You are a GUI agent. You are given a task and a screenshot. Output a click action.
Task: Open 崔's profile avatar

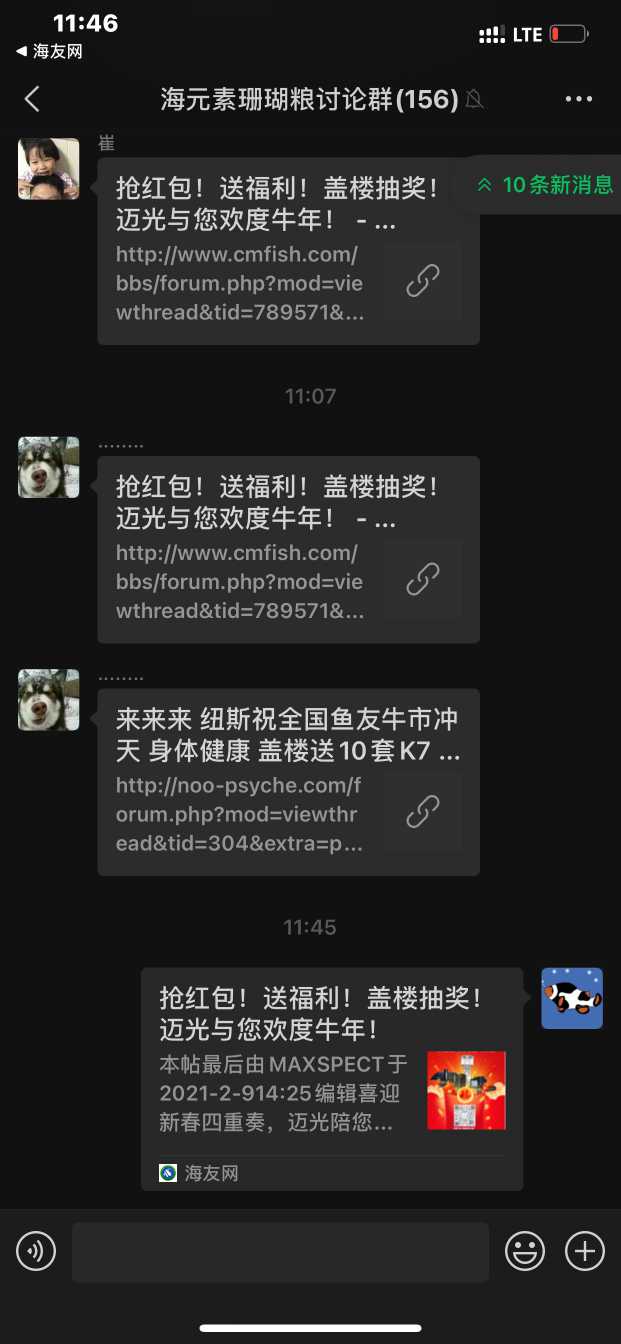point(48,169)
